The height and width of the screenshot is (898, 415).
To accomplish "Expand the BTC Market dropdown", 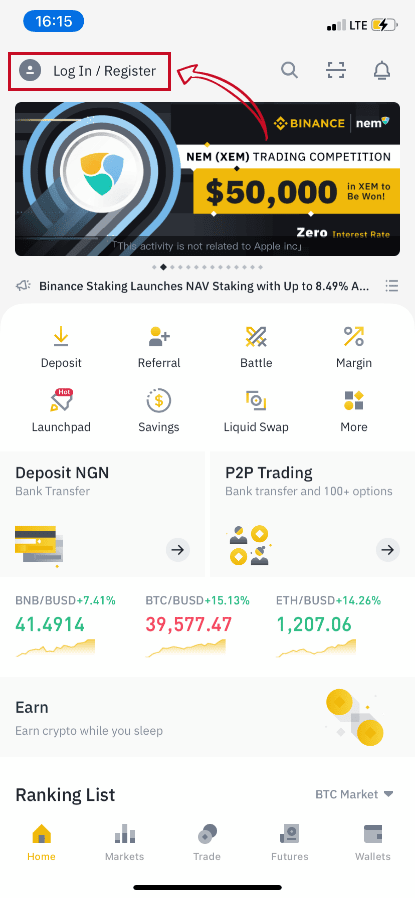I will pyautogui.click(x=354, y=794).
